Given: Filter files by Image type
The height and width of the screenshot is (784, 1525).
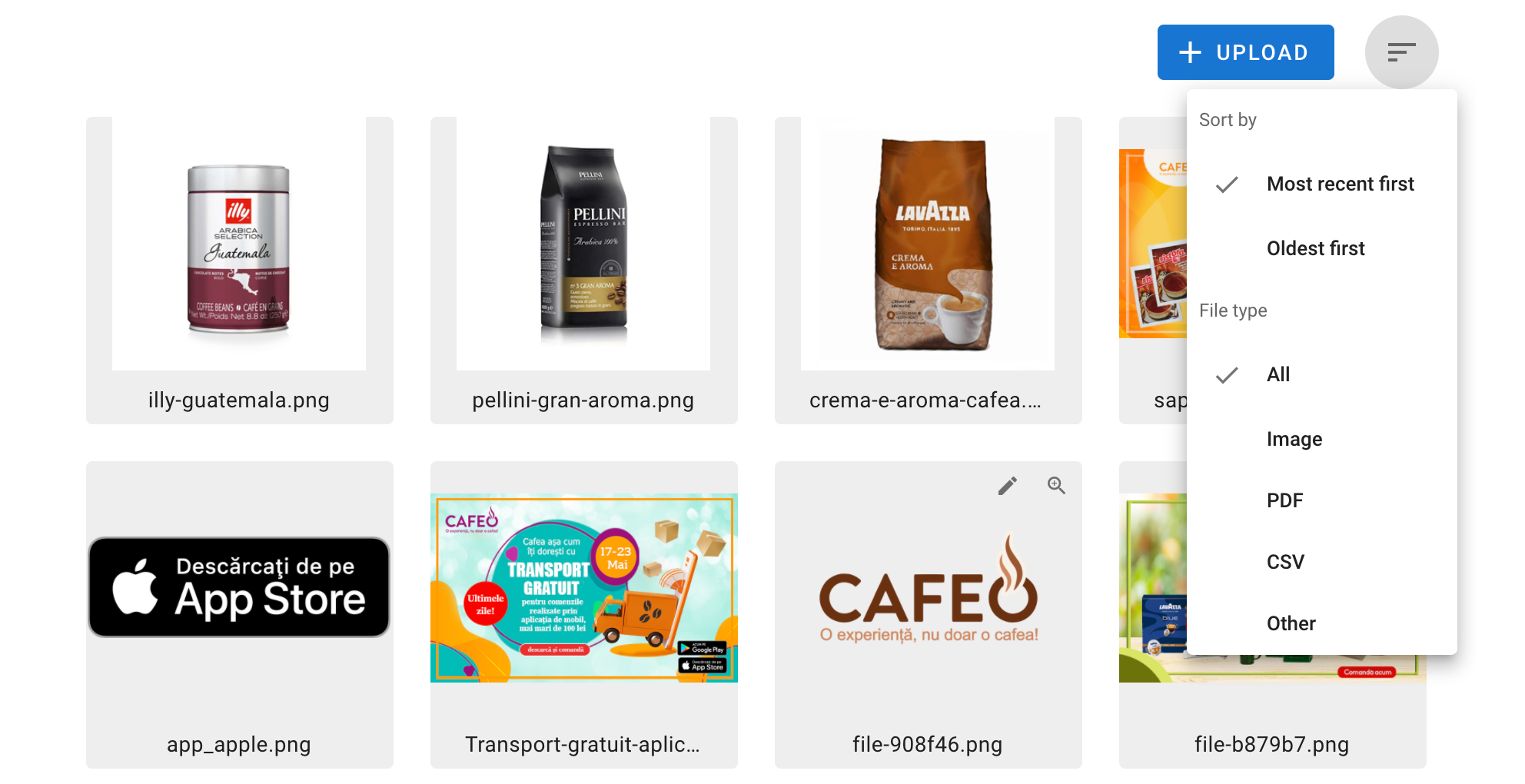Looking at the screenshot, I should tap(1294, 440).
